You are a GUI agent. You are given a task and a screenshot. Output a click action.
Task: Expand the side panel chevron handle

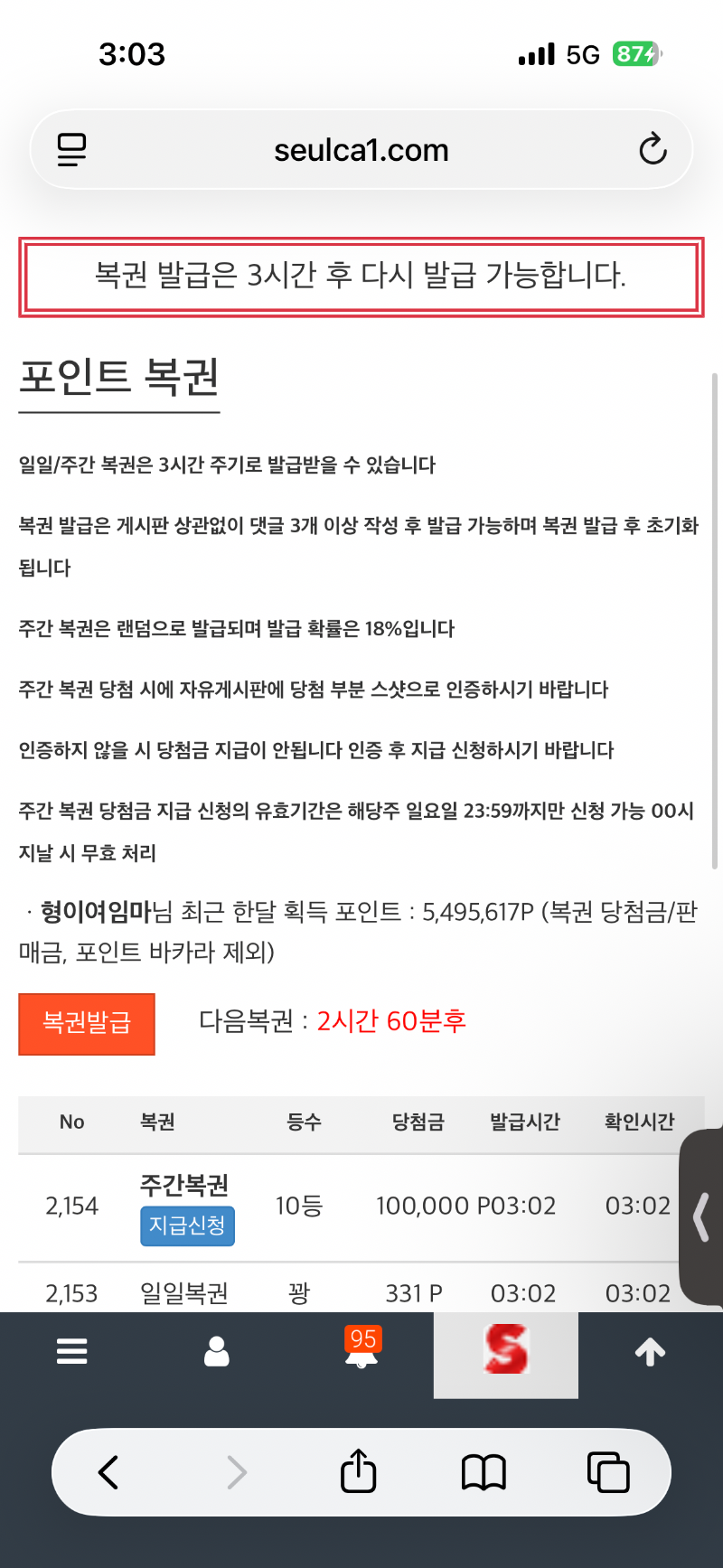click(702, 1216)
